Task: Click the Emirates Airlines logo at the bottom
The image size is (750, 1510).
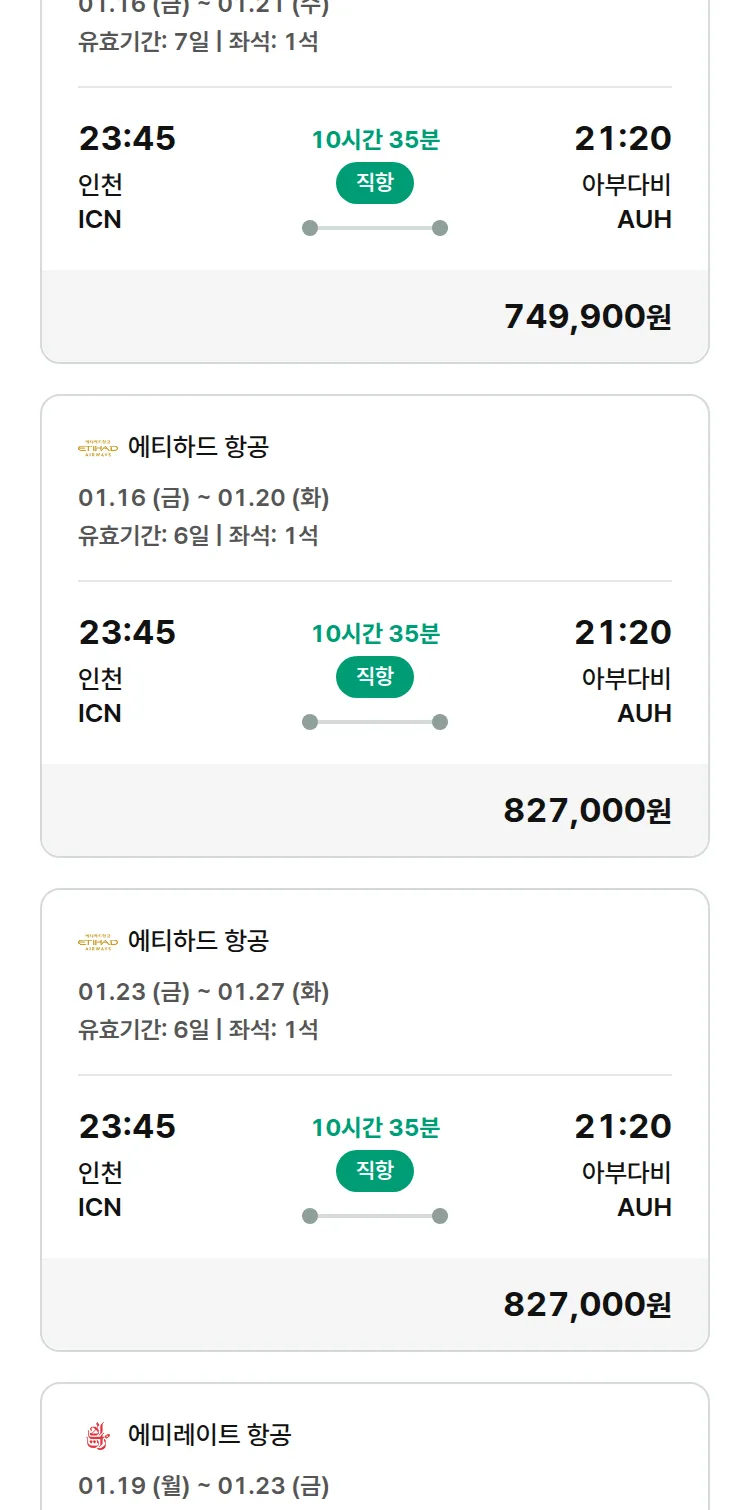Action: click(96, 1434)
